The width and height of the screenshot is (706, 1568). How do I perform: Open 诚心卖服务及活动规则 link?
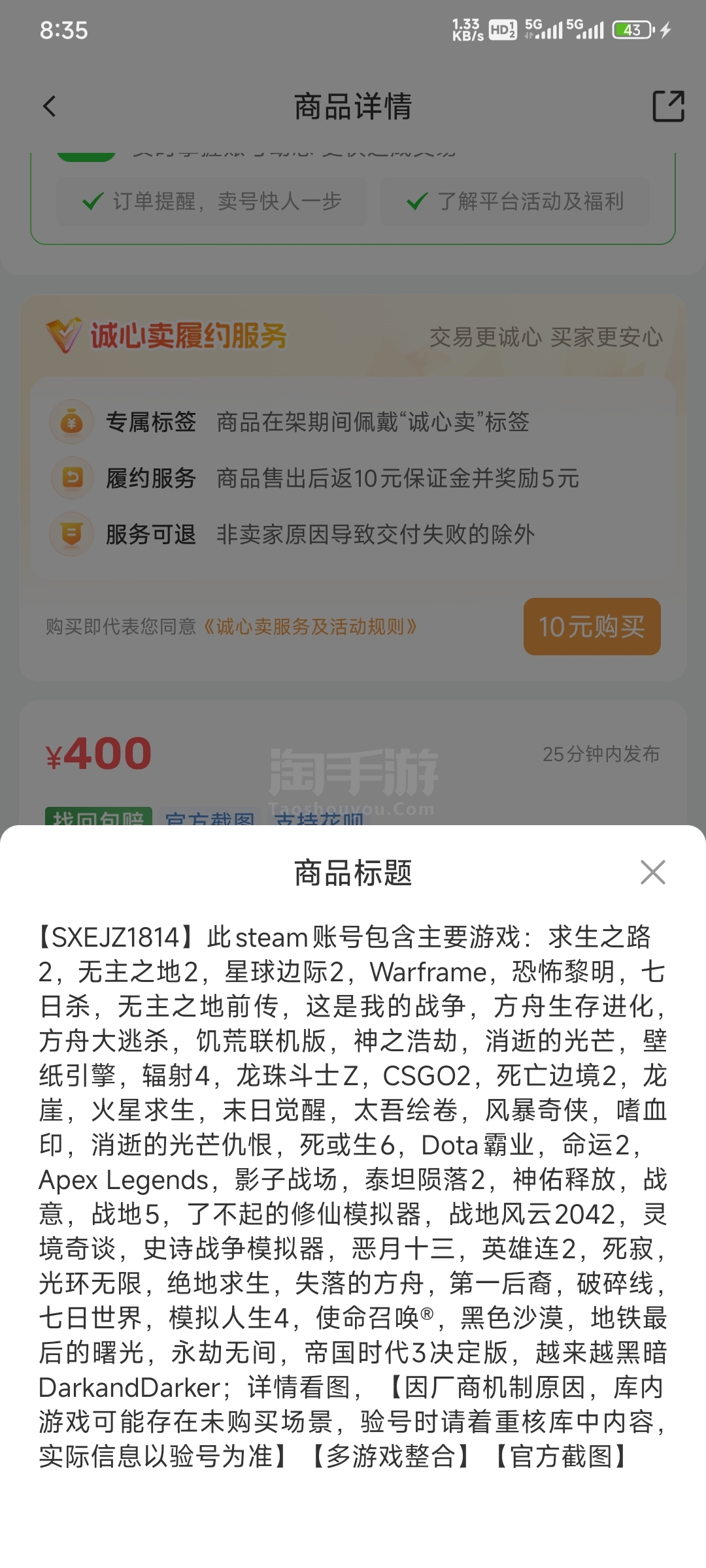[310, 627]
